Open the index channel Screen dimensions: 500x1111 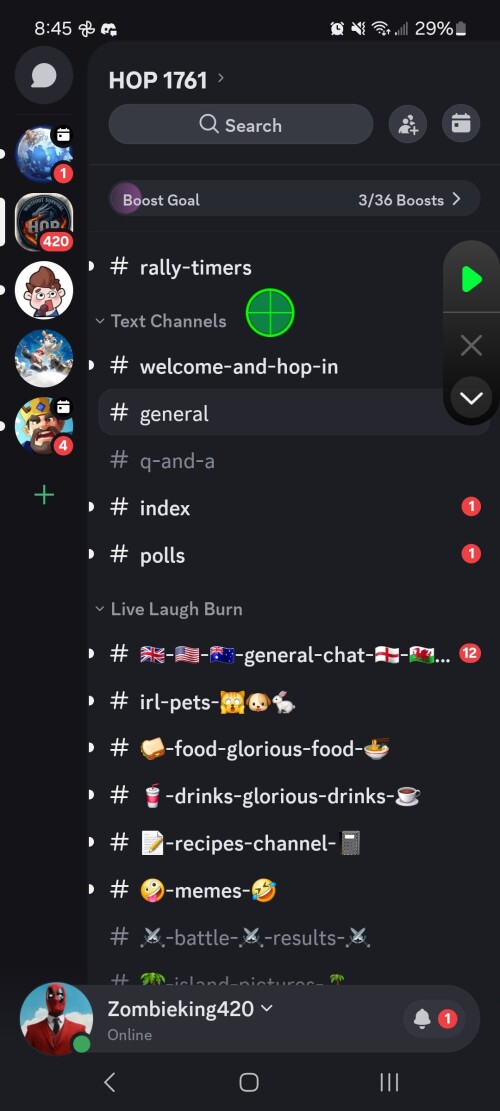(294, 508)
